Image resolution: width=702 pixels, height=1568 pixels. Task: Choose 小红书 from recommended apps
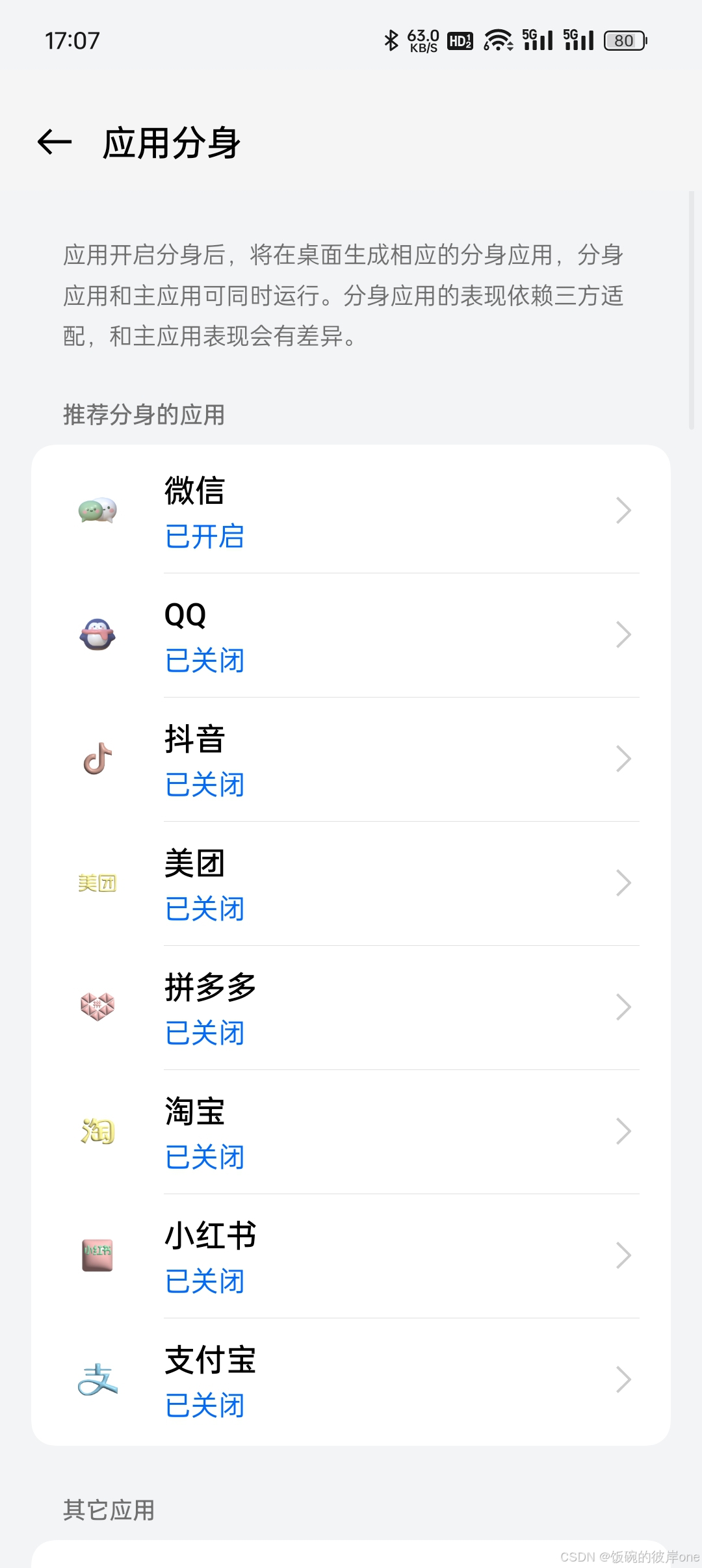(x=351, y=1256)
